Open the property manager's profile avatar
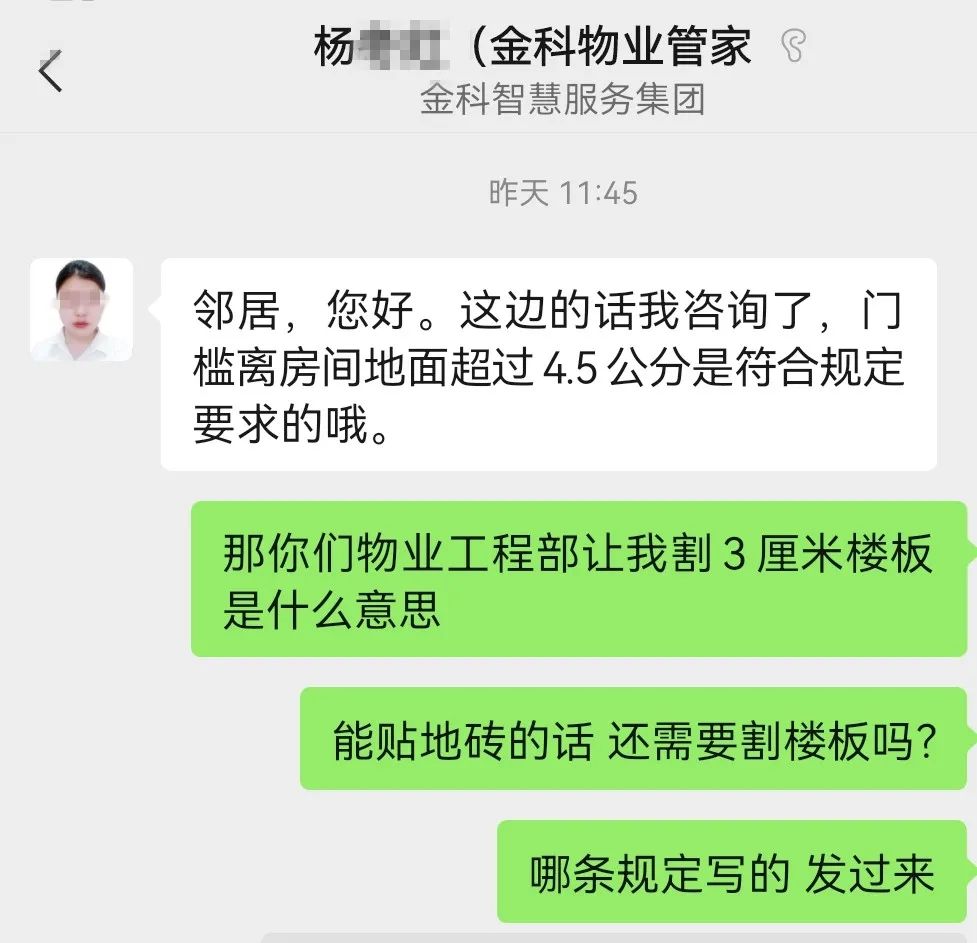The image size is (977, 943). click(x=81, y=310)
